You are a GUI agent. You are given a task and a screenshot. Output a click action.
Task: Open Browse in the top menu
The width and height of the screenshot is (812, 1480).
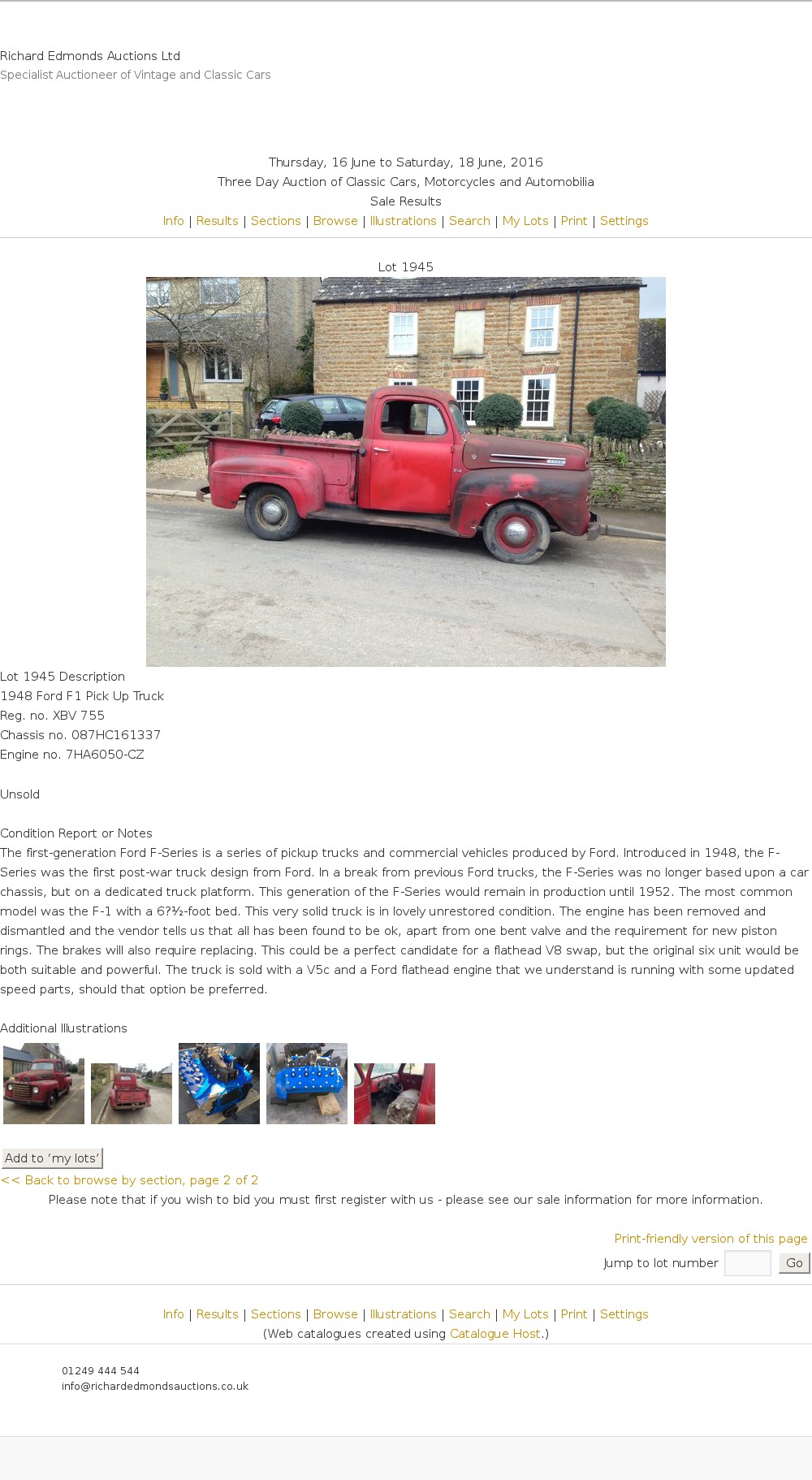pos(335,221)
